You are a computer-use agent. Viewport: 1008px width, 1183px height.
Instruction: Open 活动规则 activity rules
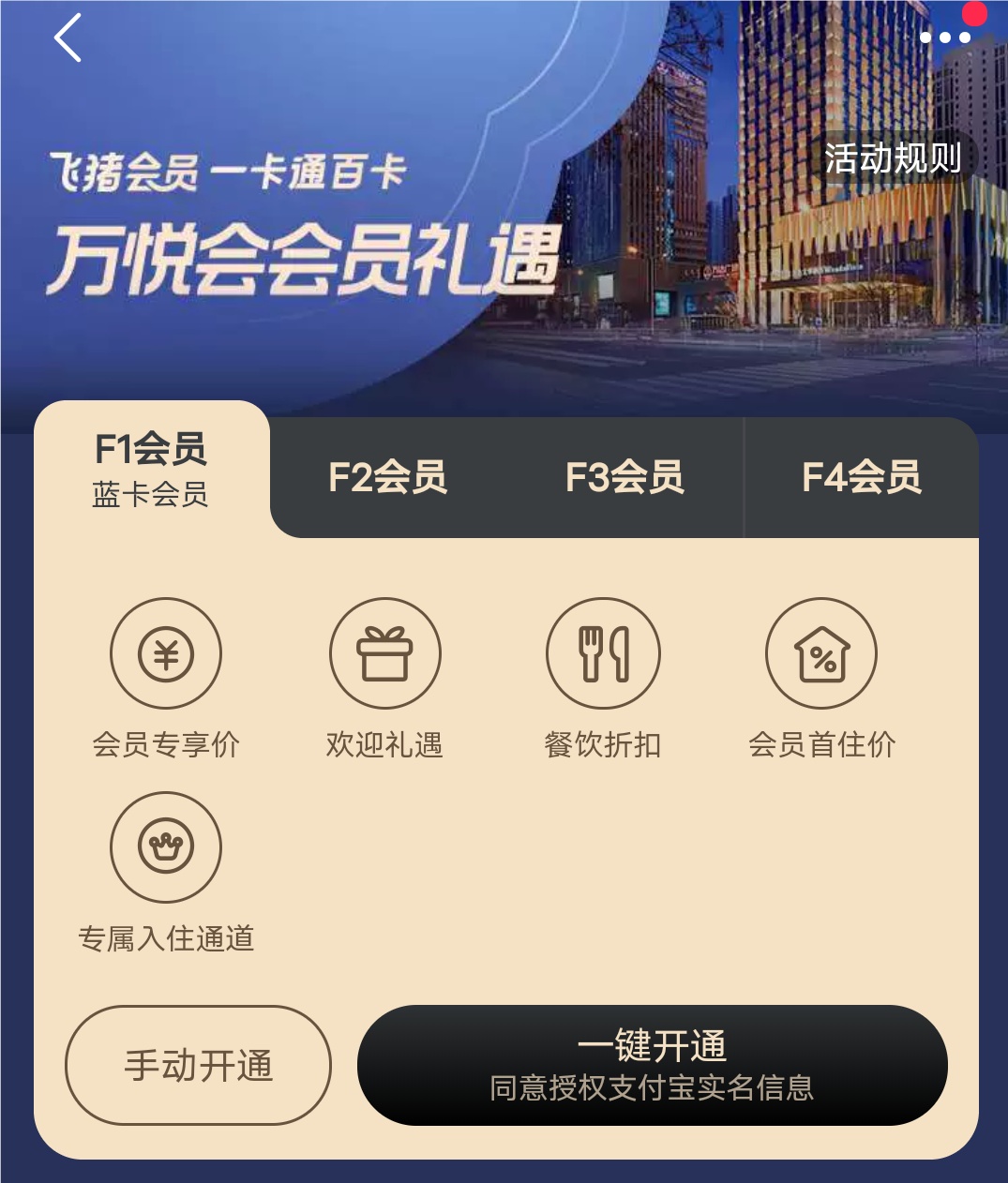892,157
